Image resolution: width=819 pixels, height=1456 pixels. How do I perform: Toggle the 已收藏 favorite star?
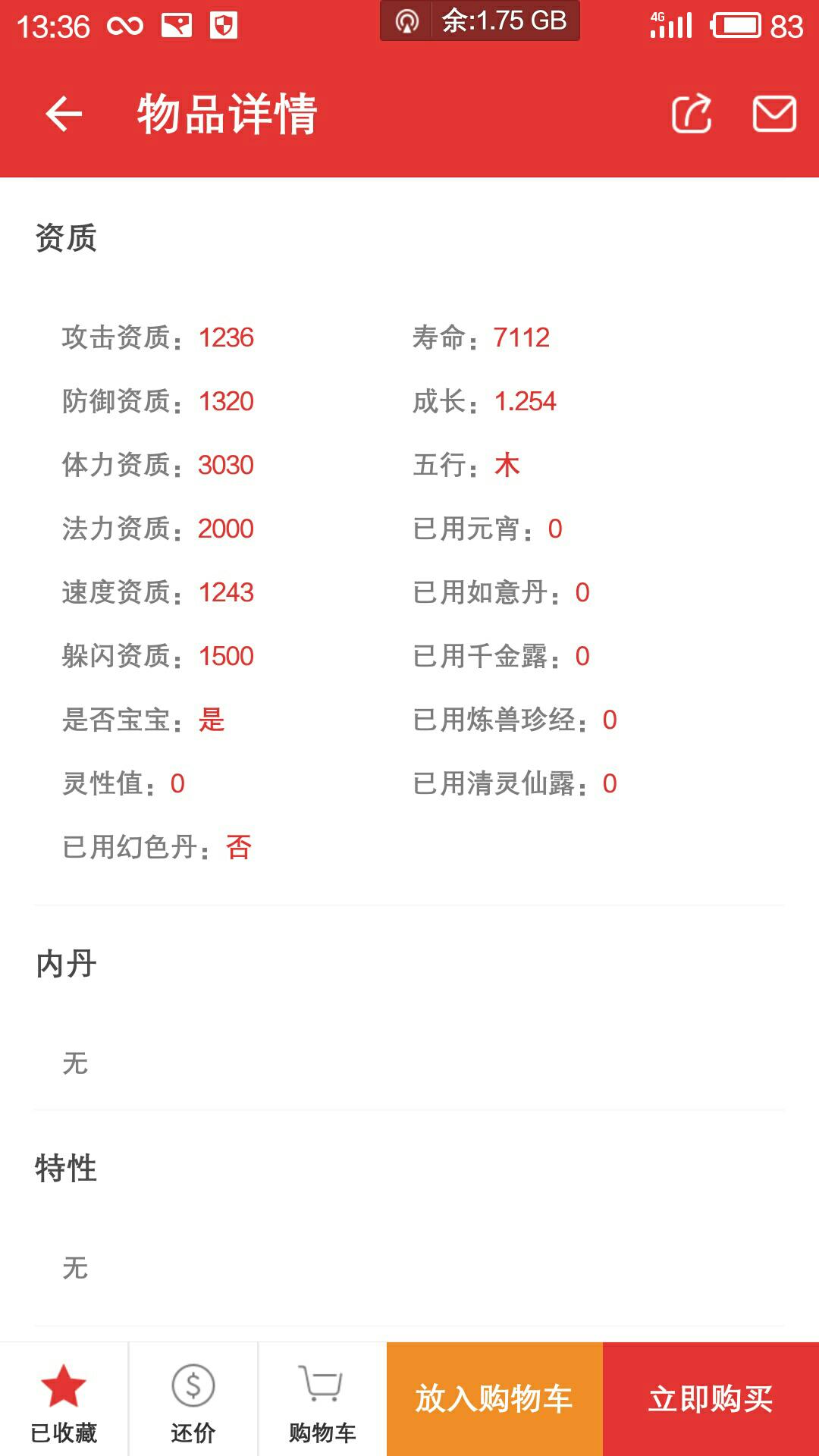(64, 1399)
